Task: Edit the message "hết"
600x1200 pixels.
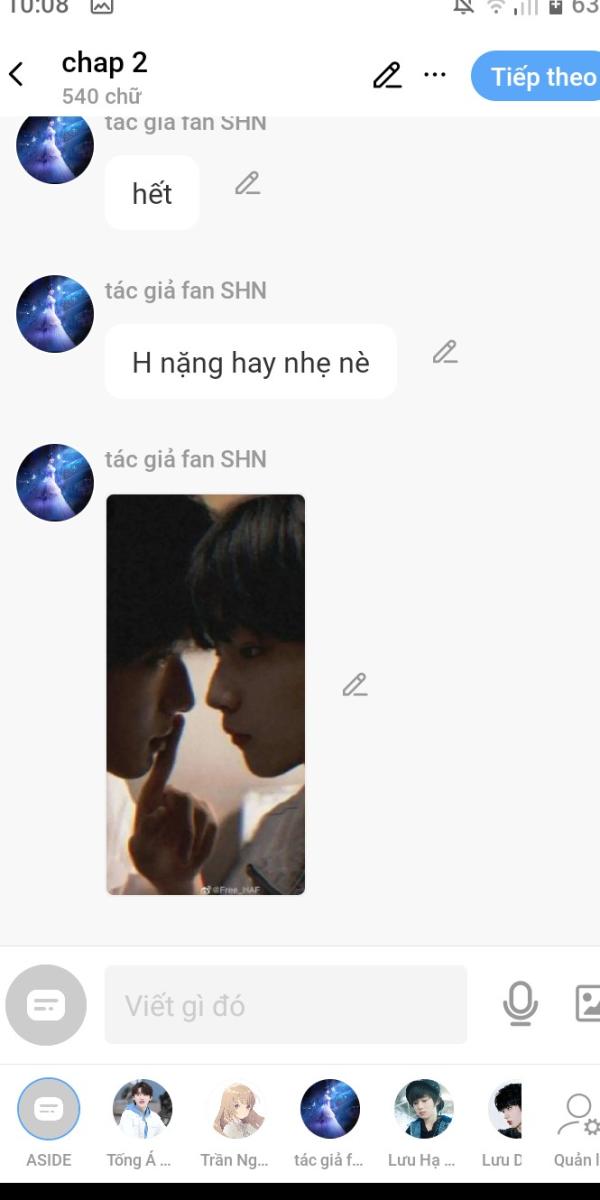Action: (x=247, y=184)
